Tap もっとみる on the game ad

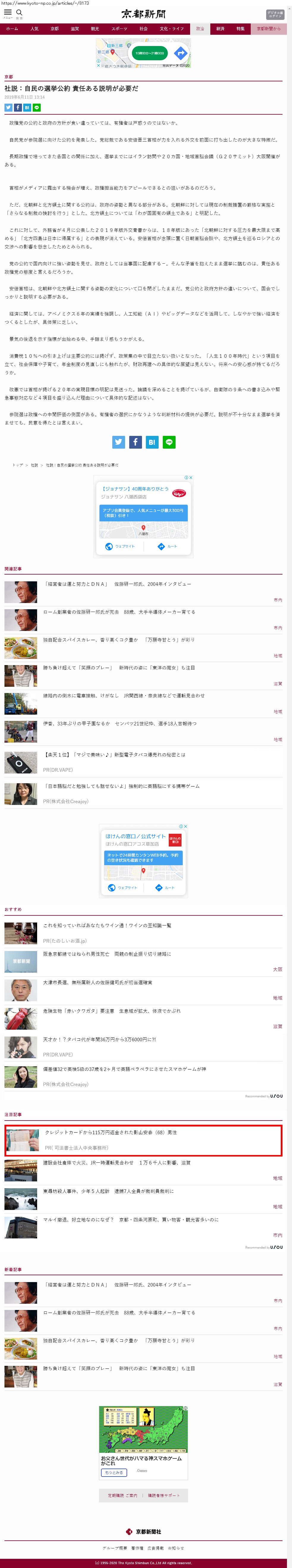pyautogui.click(x=113, y=1472)
